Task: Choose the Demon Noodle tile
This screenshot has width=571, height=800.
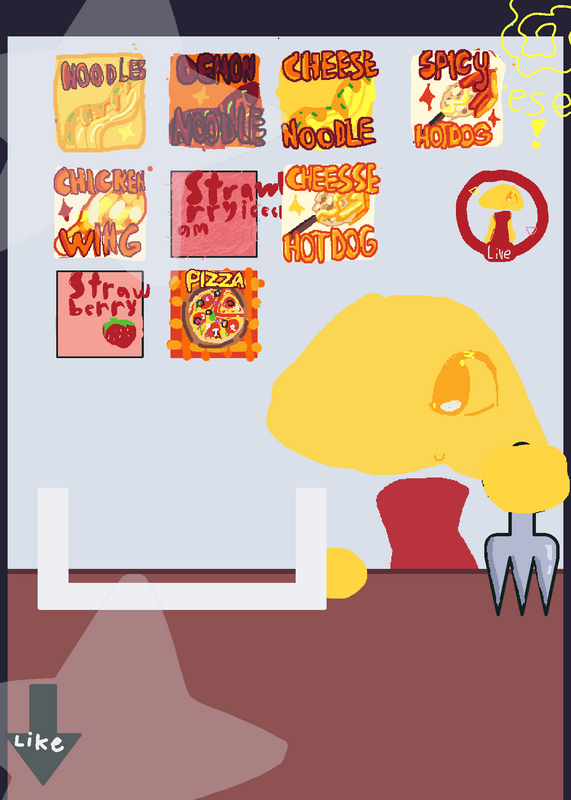Action: 215,101
